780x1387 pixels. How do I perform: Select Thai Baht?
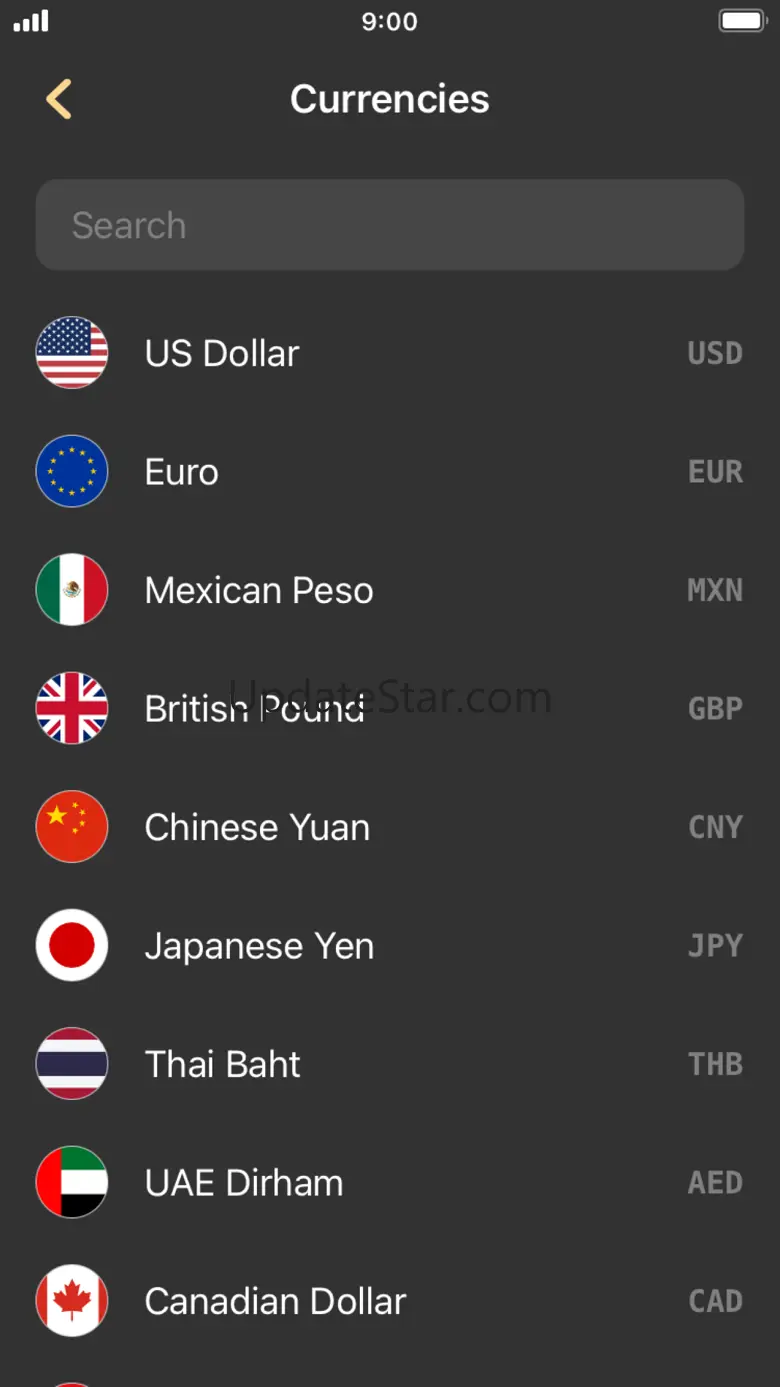pyautogui.click(x=390, y=1064)
